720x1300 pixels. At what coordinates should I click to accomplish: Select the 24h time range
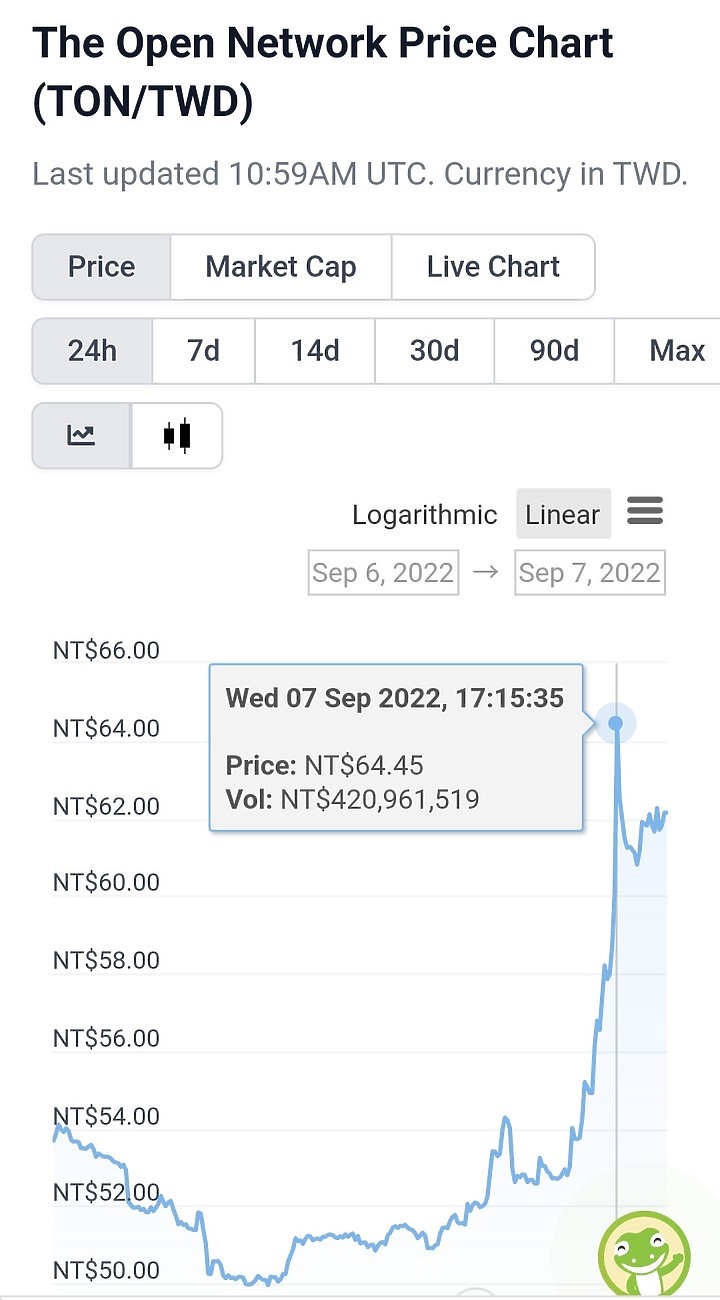pos(93,351)
